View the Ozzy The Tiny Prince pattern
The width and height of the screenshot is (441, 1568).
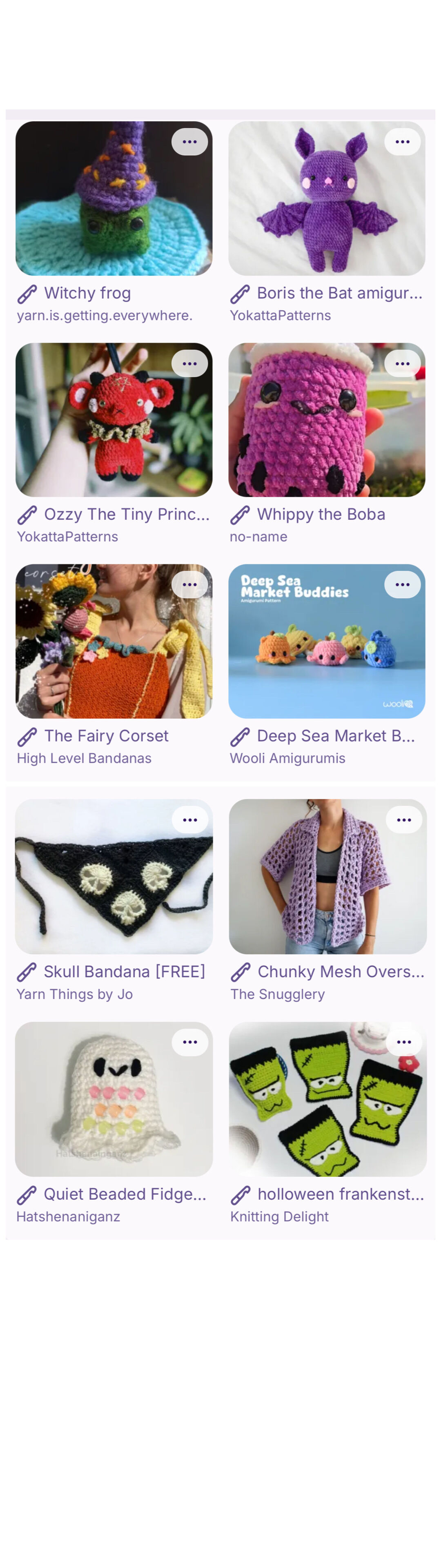[113, 426]
